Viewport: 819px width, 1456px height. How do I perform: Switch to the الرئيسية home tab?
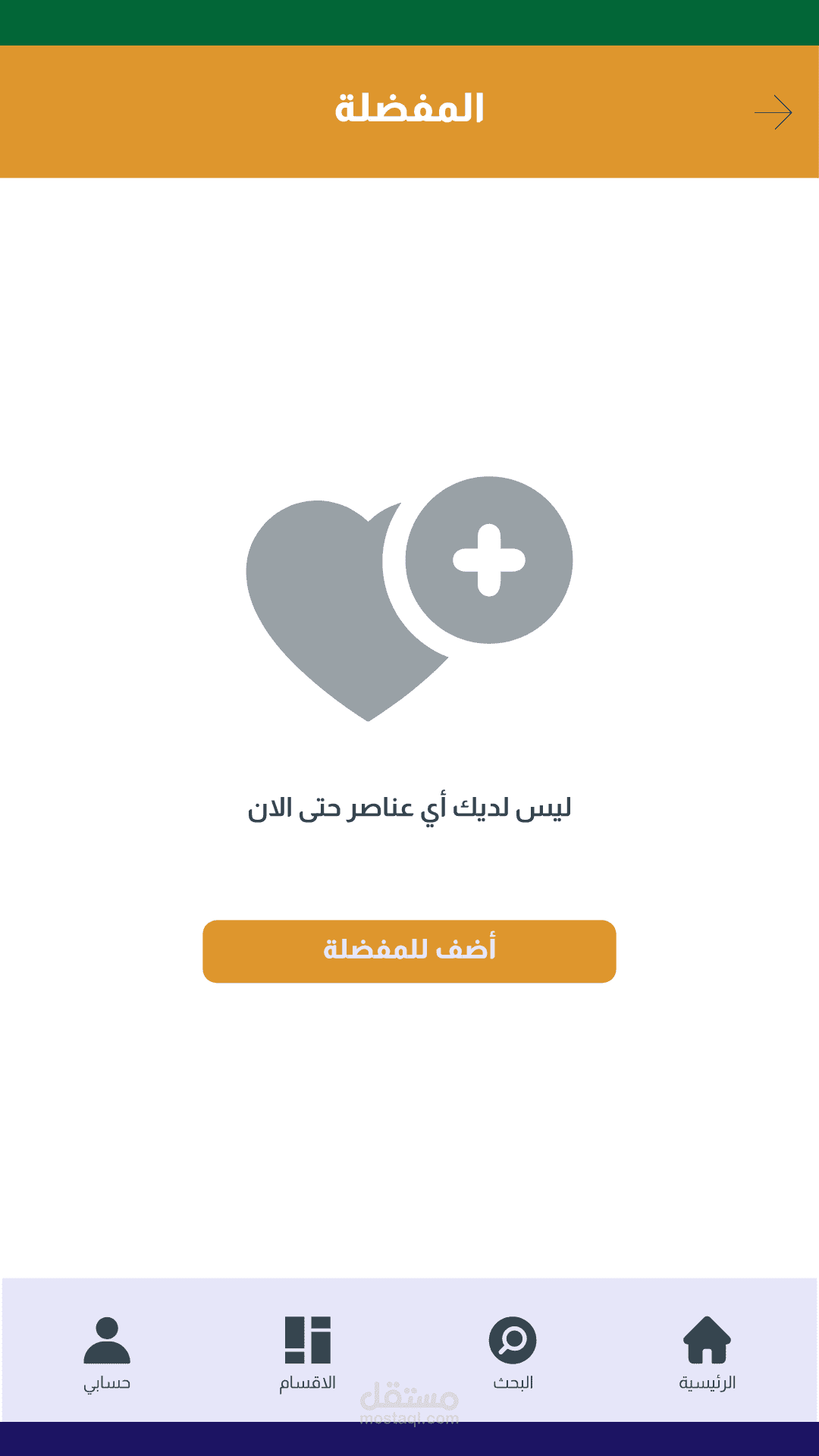(x=707, y=1354)
